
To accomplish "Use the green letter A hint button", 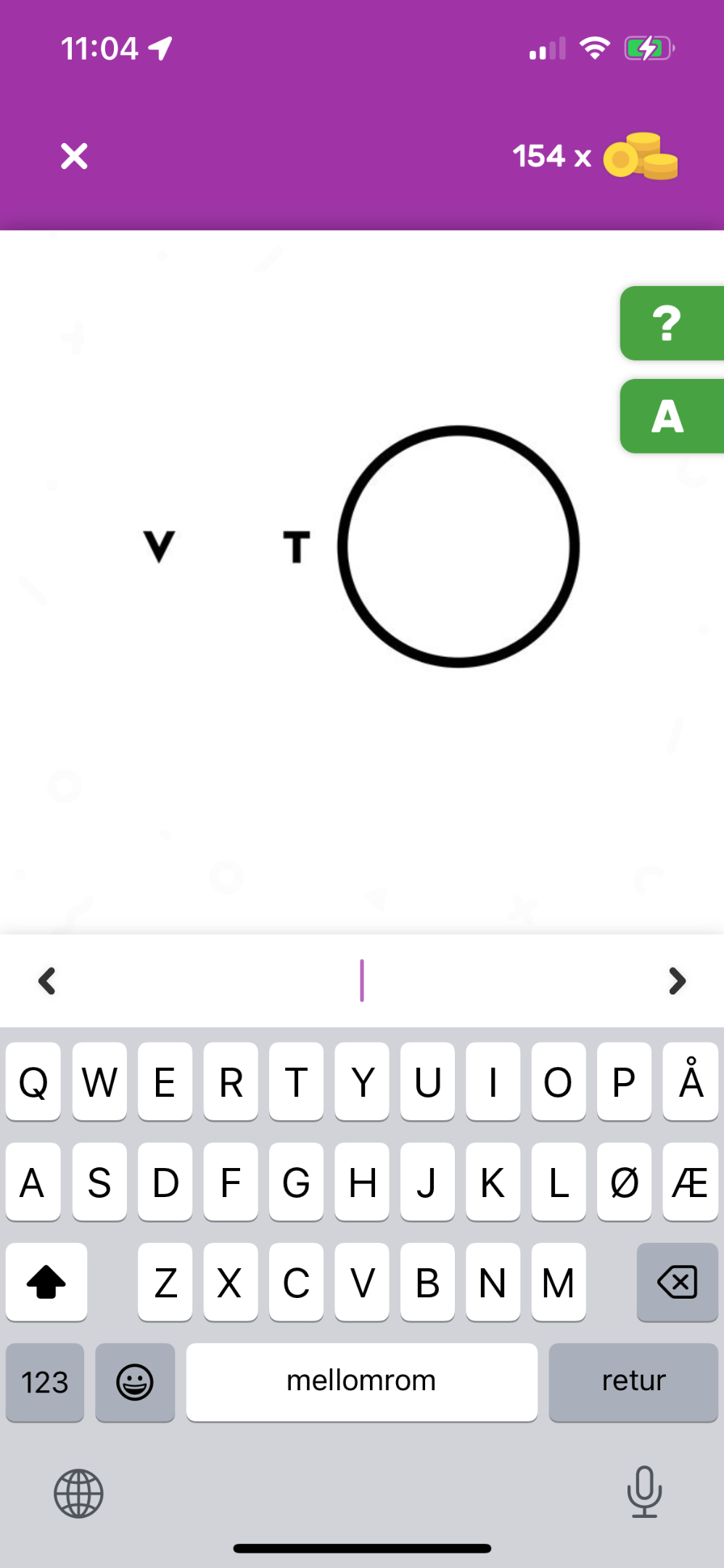I will pos(672,416).
